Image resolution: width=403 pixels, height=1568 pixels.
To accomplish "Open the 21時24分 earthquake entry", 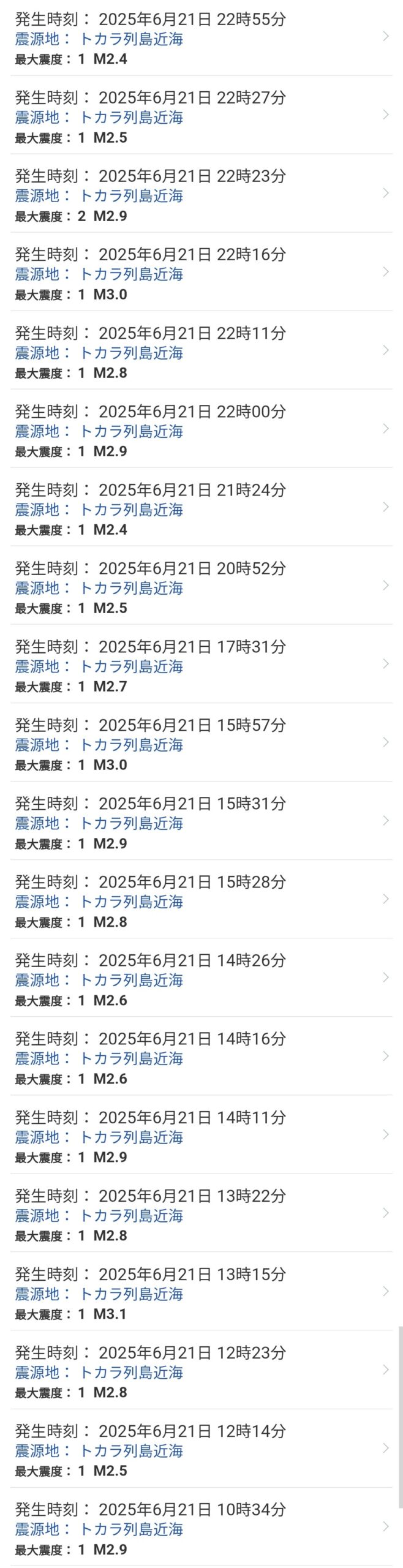I will [201, 509].
